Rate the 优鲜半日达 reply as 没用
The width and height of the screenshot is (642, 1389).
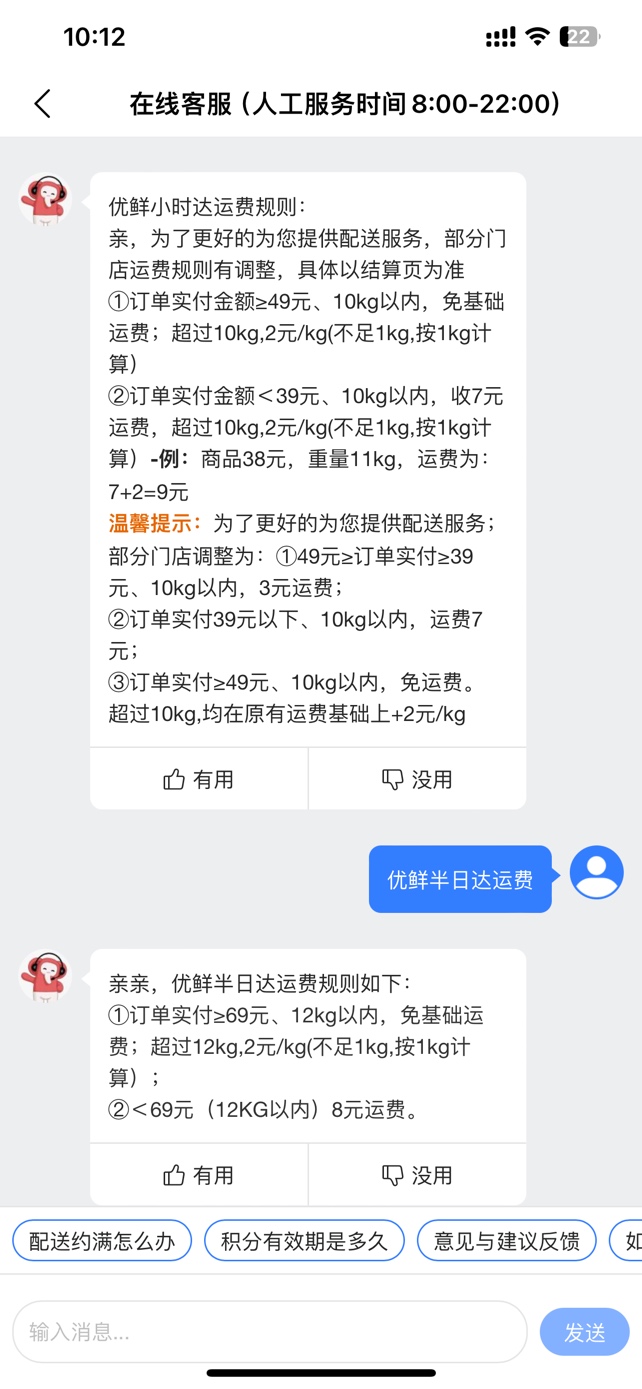pos(417,1175)
